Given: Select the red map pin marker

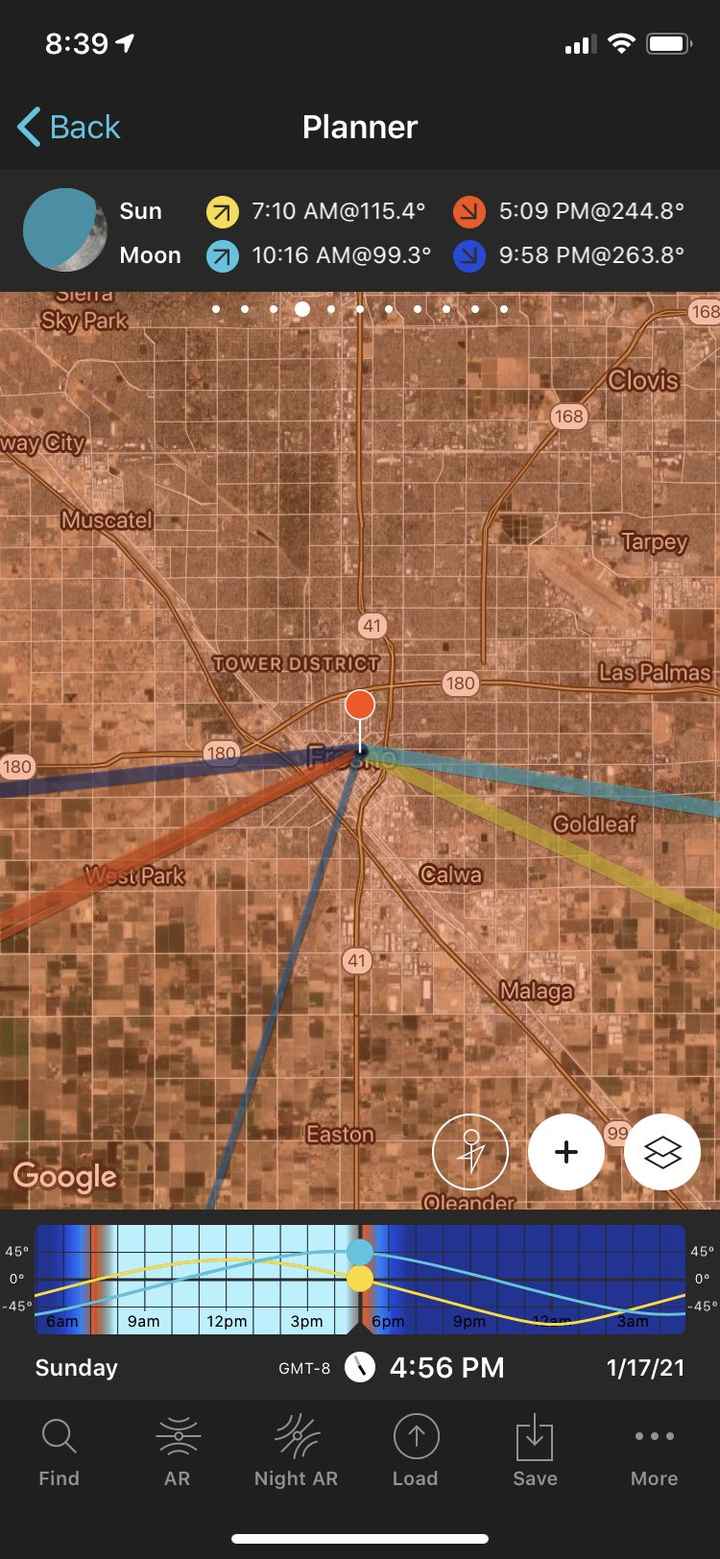Looking at the screenshot, I should [x=360, y=705].
